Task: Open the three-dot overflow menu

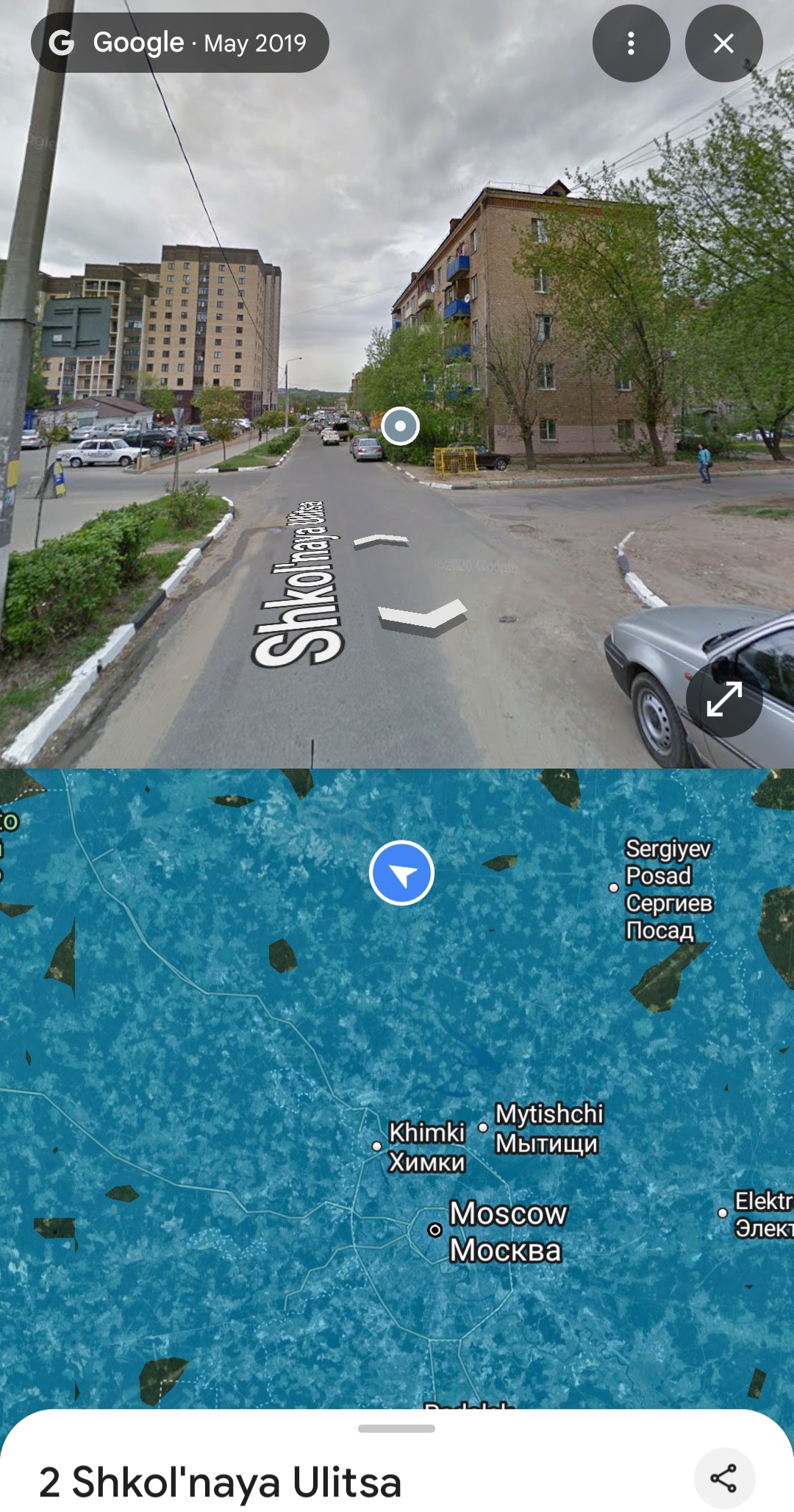Action: tap(631, 43)
